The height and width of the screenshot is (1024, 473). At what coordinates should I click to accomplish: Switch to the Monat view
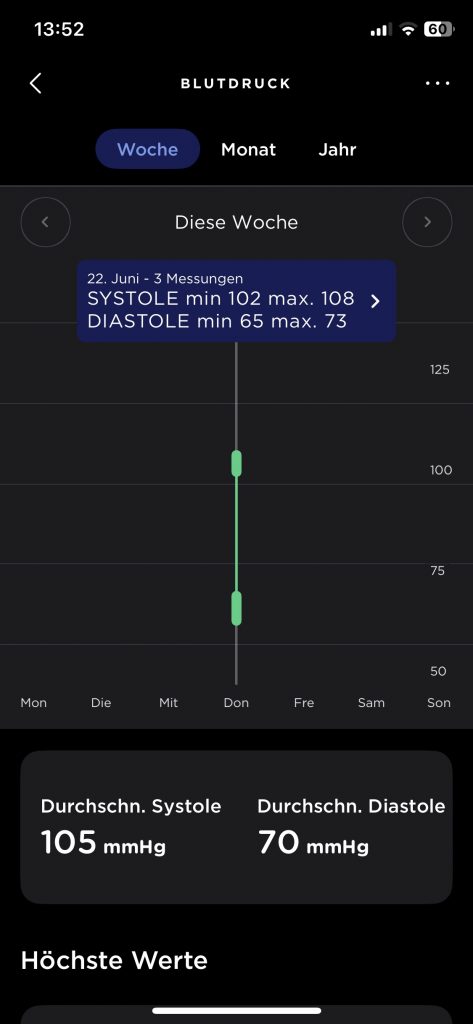pyautogui.click(x=248, y=149)
